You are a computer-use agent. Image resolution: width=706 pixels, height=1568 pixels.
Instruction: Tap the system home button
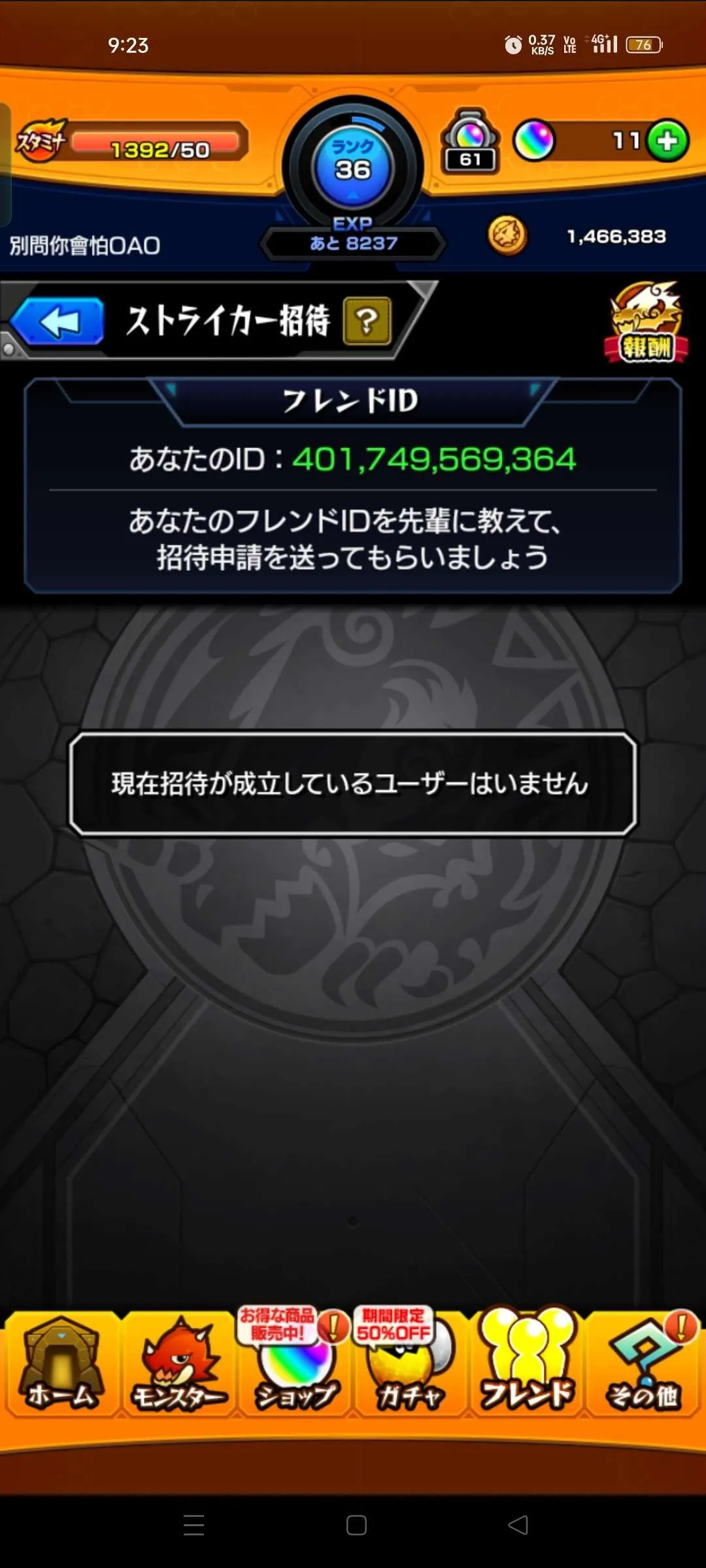[x=356, y=1525]
